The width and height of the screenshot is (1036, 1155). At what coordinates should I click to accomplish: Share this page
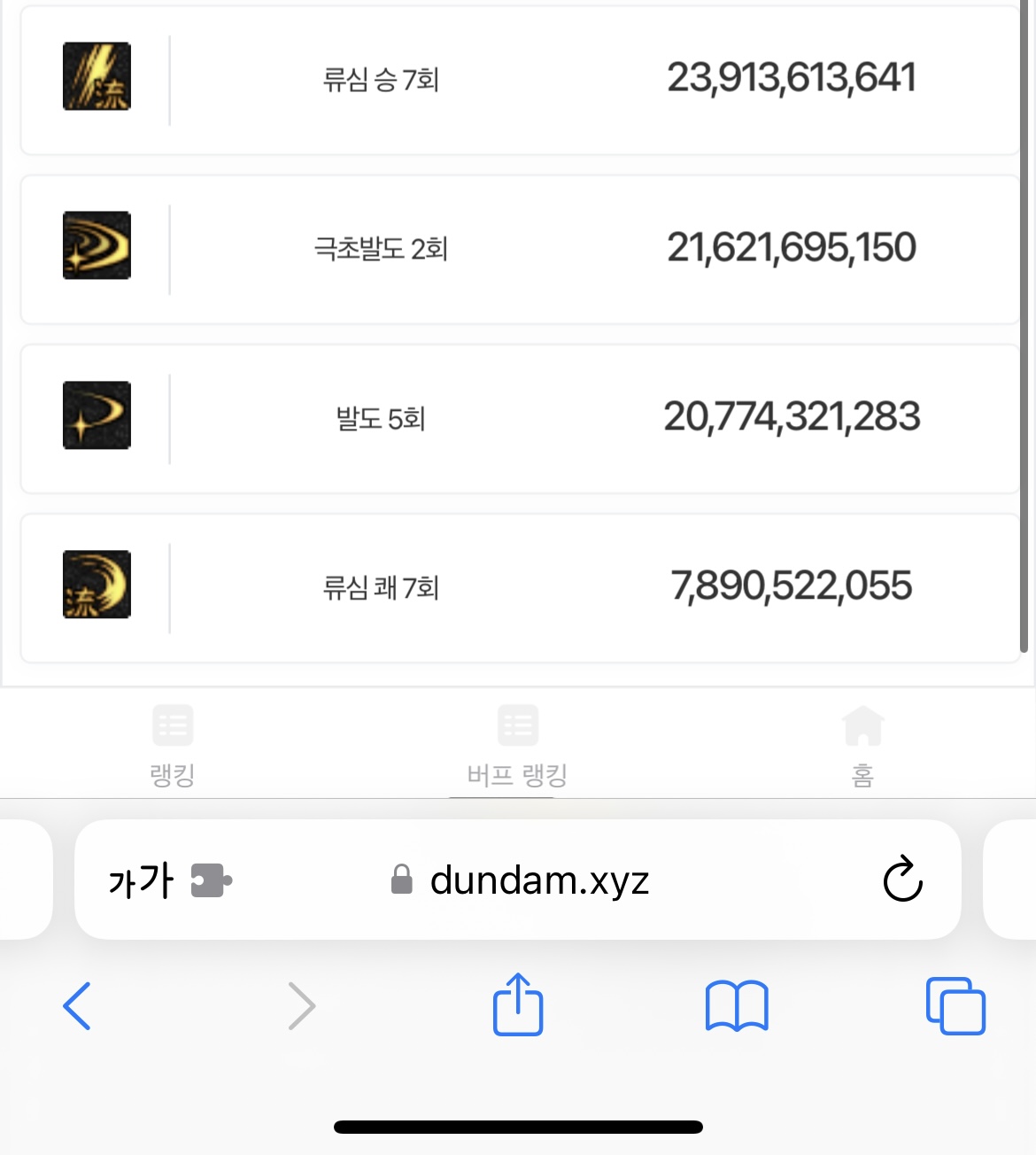coord(518,1004)
